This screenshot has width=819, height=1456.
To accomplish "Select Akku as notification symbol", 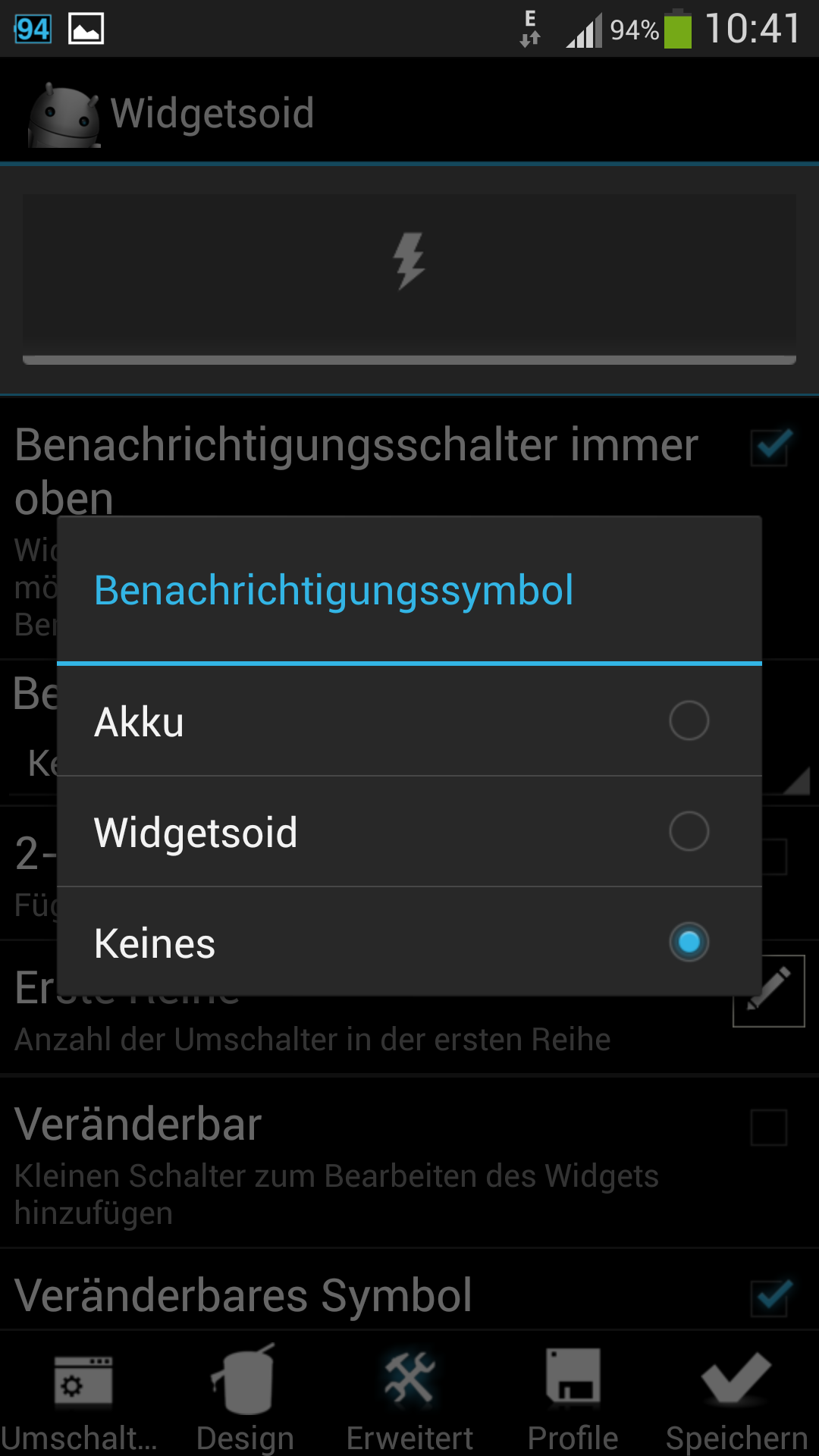I will pos(409,720).
